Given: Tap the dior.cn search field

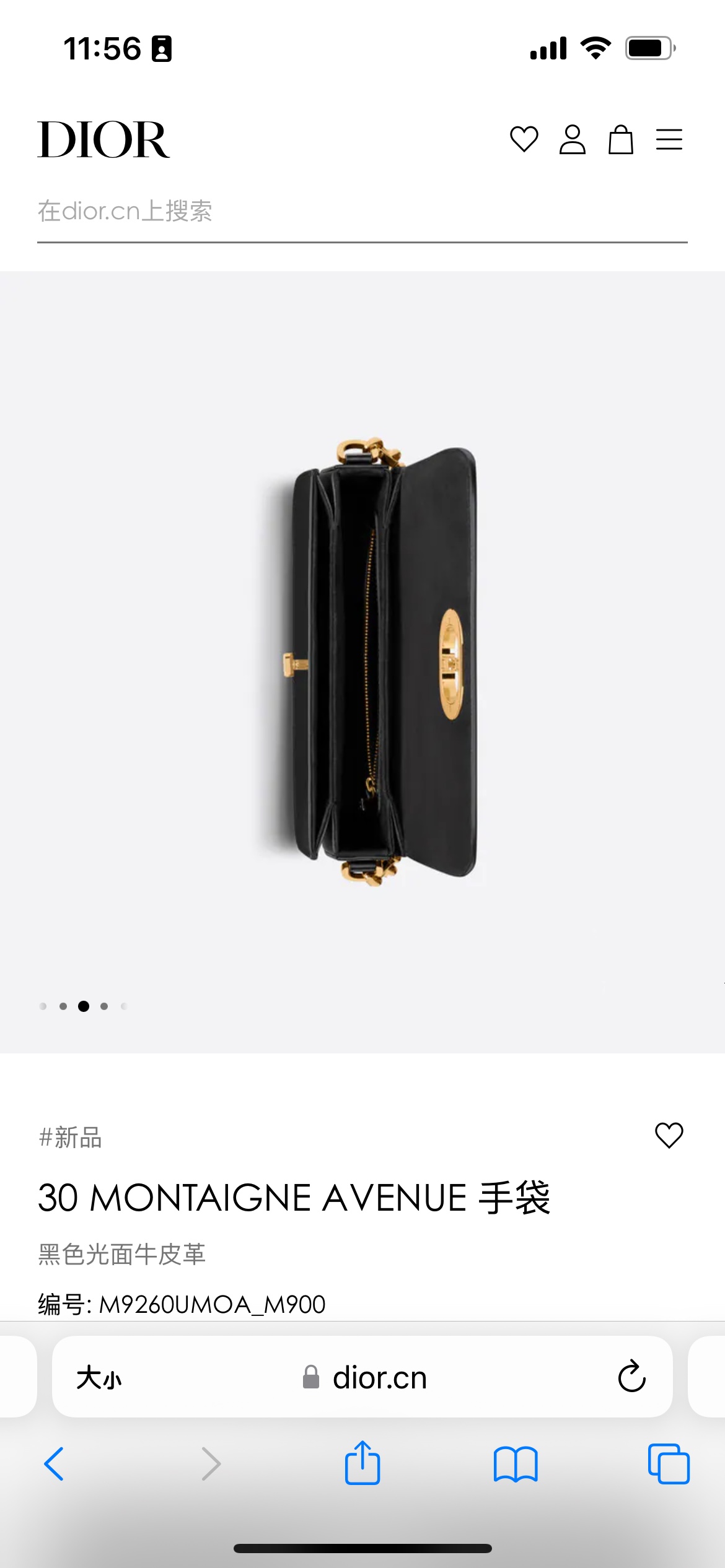Looking at the screenshot, I should (x=362, y=212).
